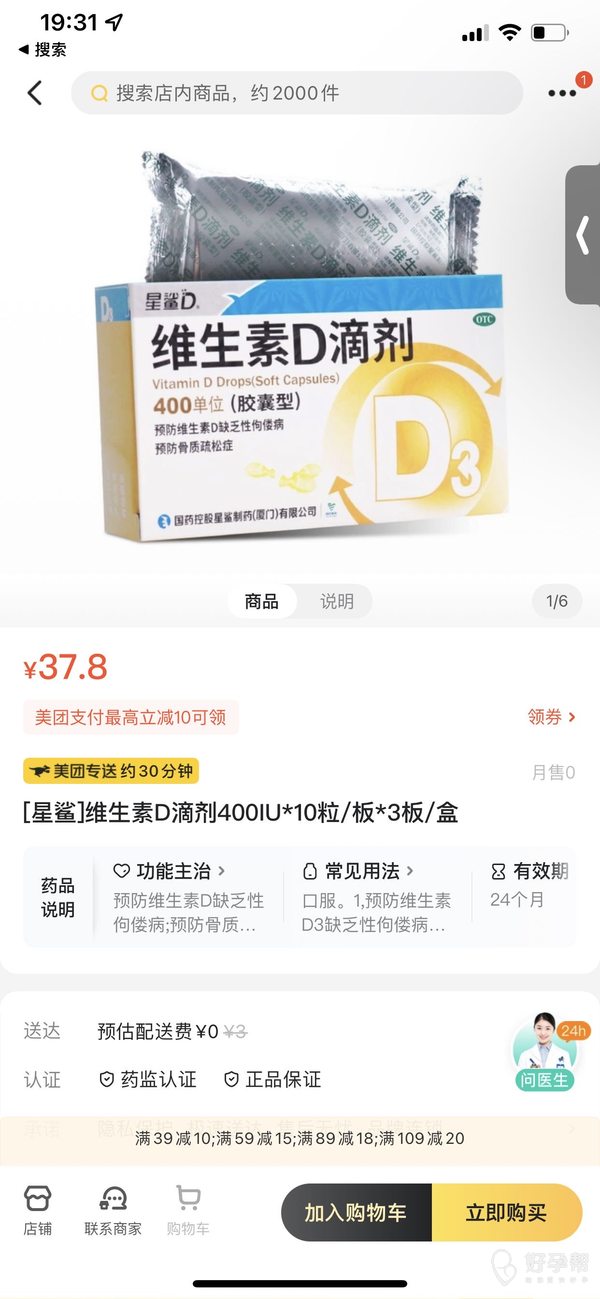The width and height of the screenshot is (600, 1299).
Task: View the 美团支付 discount offer banner
Action: (x=131, y=717)
